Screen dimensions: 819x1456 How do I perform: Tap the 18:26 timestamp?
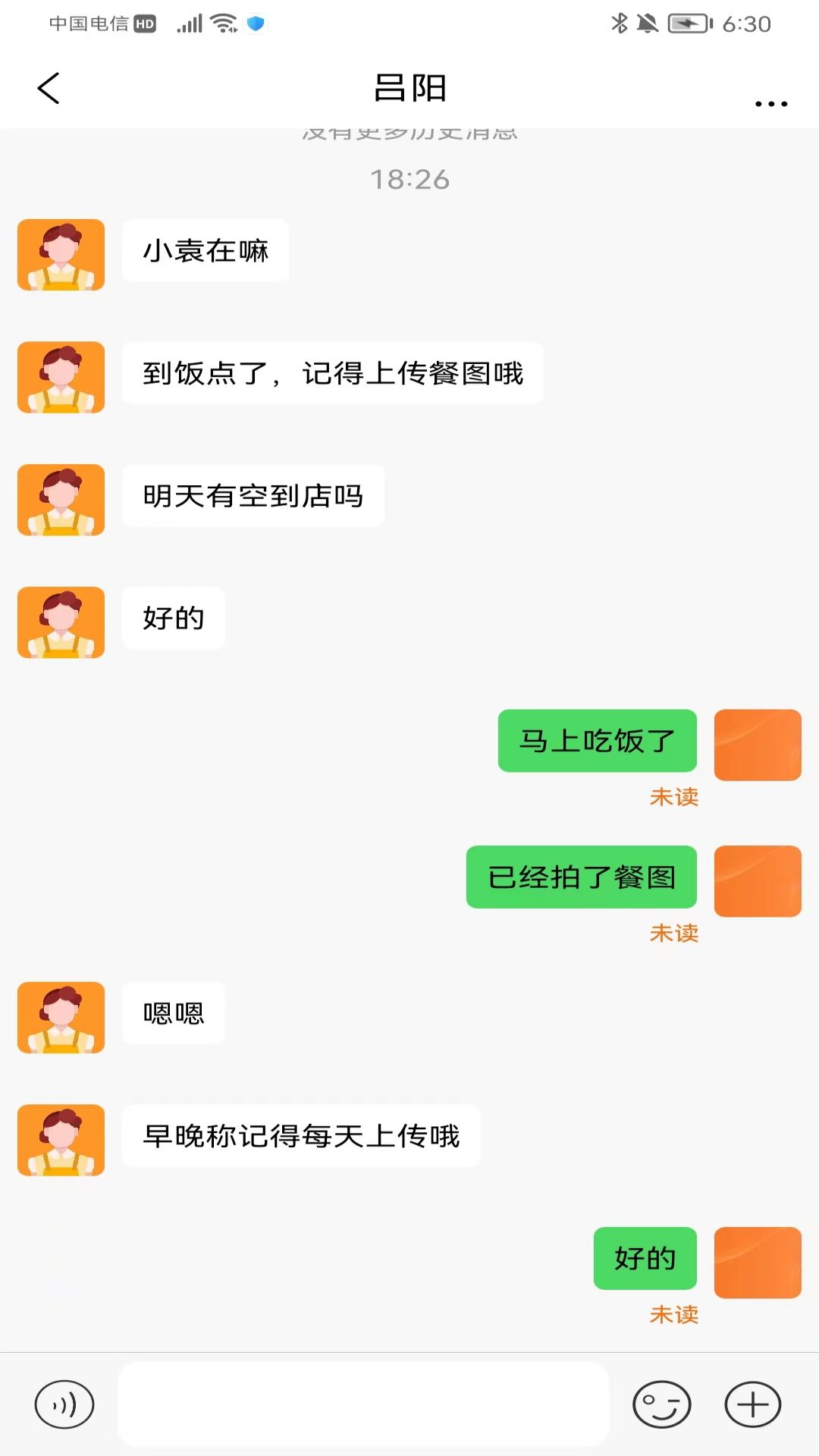click(409, 180)
